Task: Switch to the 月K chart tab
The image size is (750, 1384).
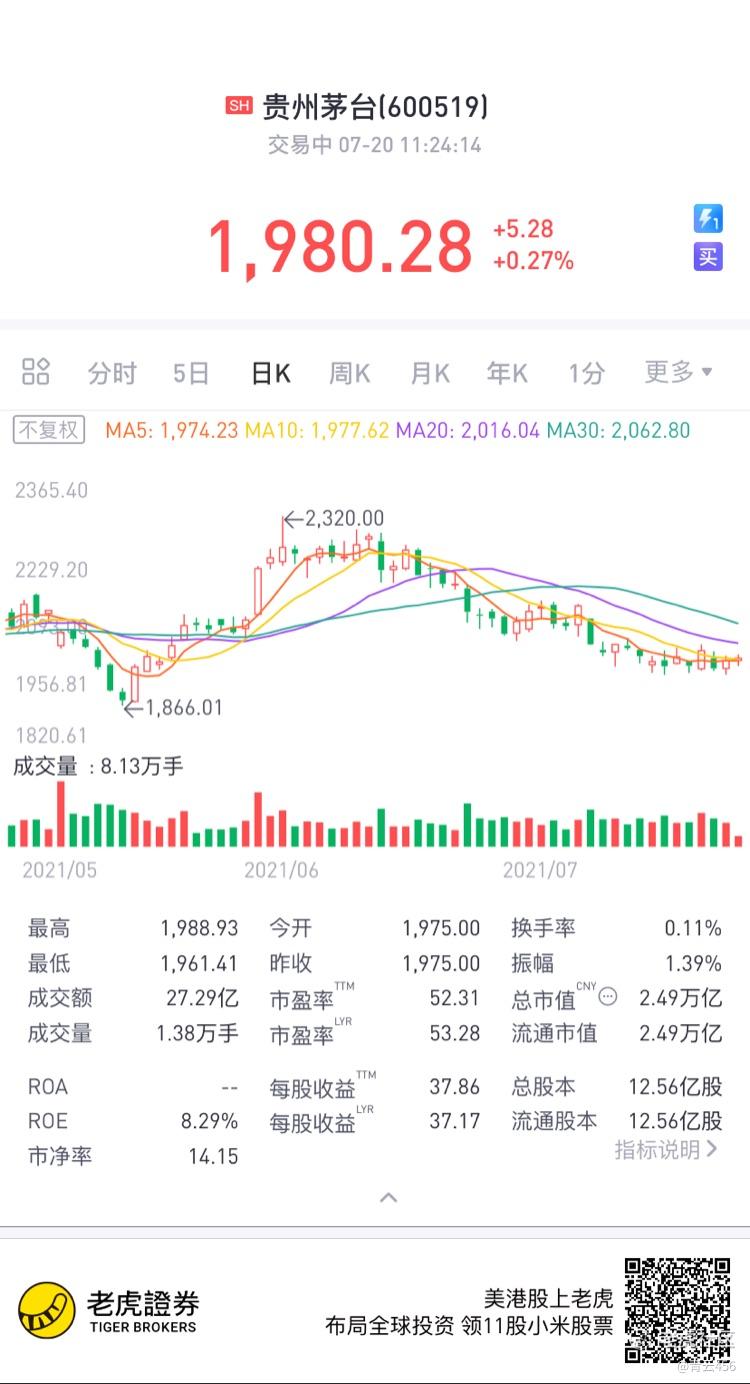Action: [430, 374]
